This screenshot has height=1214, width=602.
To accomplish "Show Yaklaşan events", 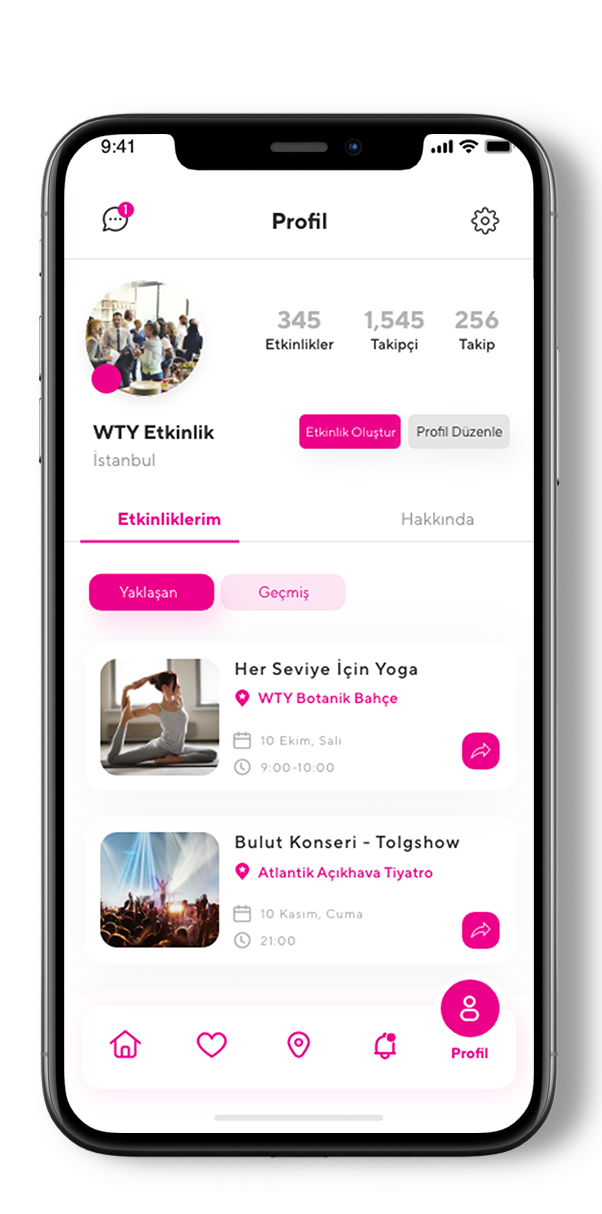I will (x=151, y=592).
